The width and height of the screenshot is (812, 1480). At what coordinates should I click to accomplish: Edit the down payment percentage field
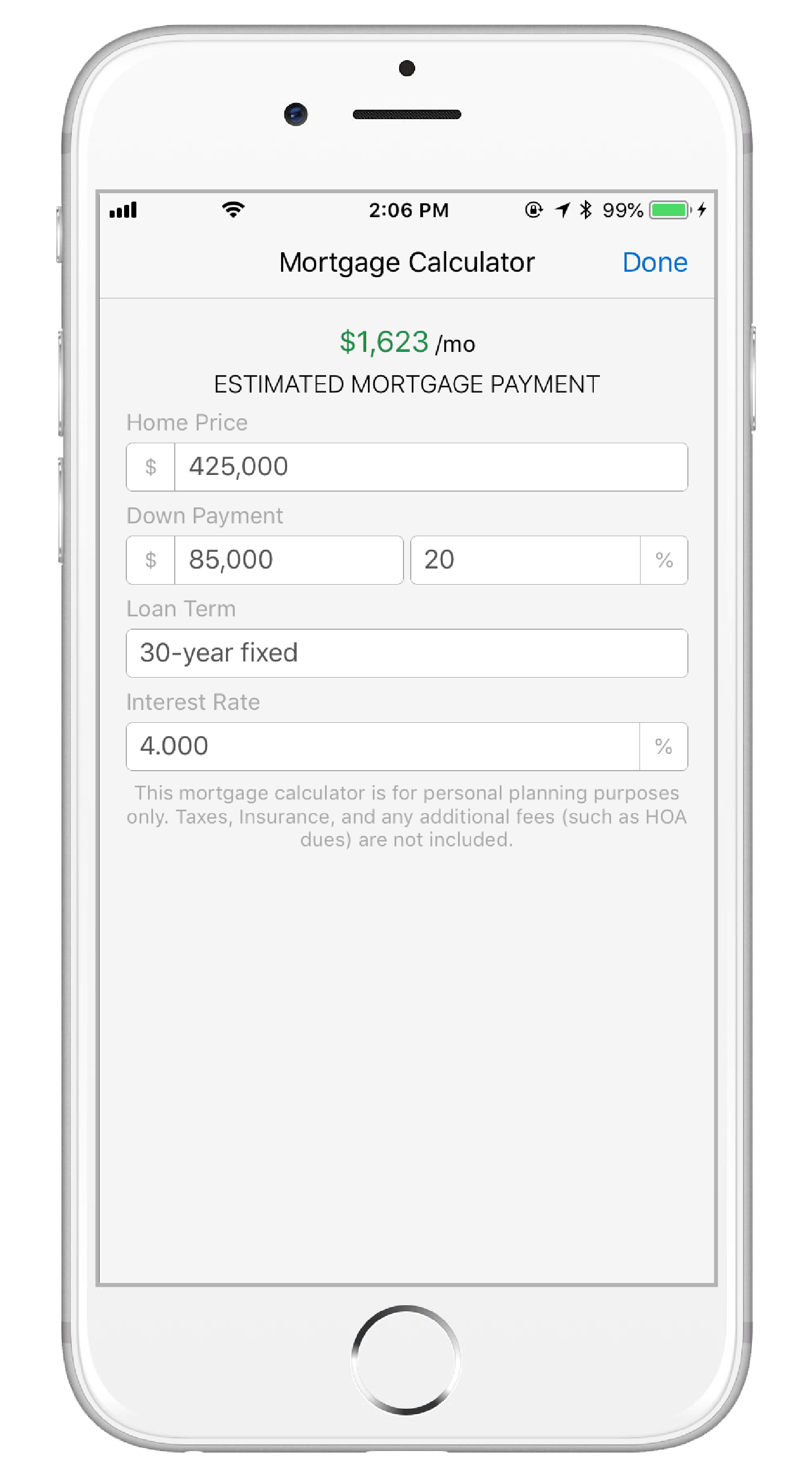click(524, 560)
